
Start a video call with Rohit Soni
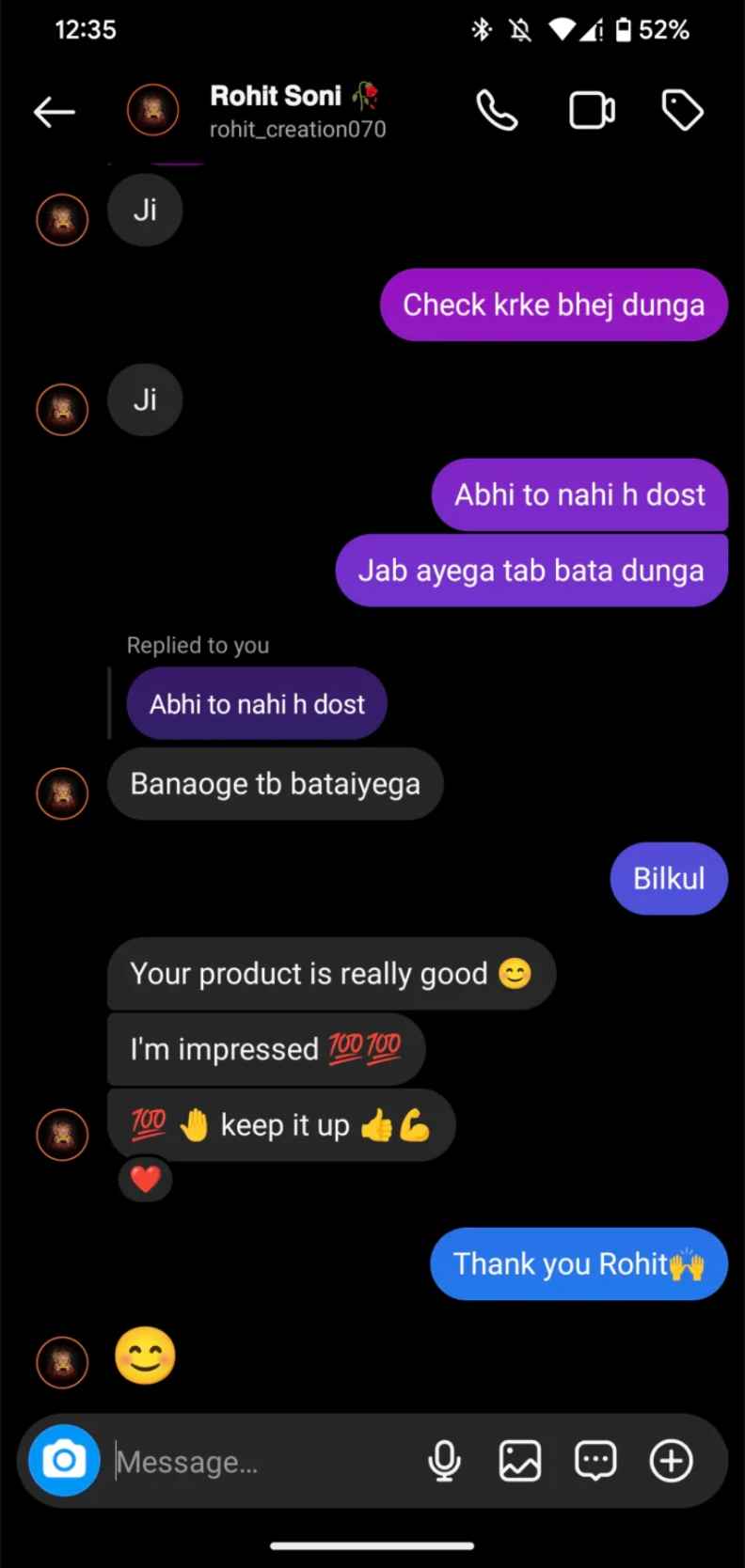click(592, 109)
